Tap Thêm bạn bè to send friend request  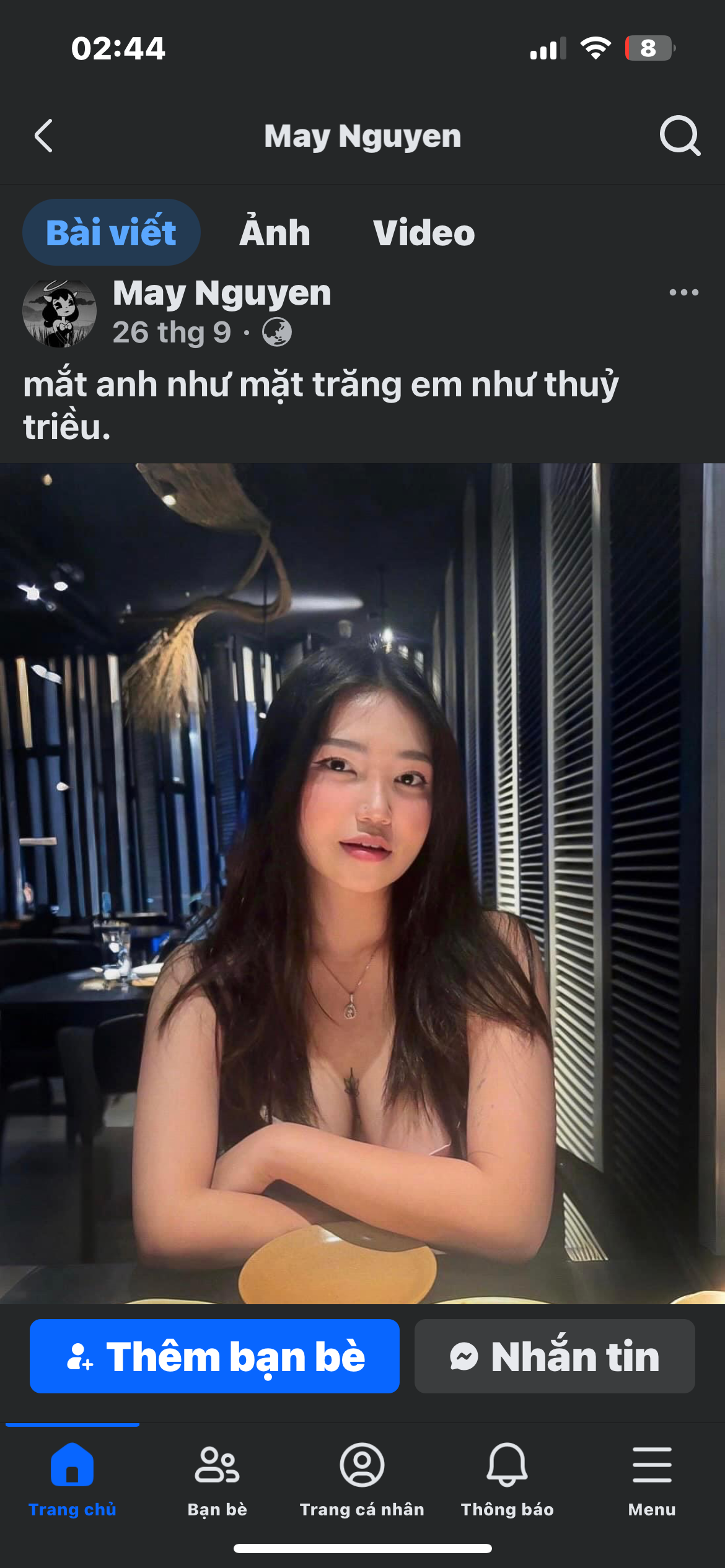click(x=214, y=1356)
